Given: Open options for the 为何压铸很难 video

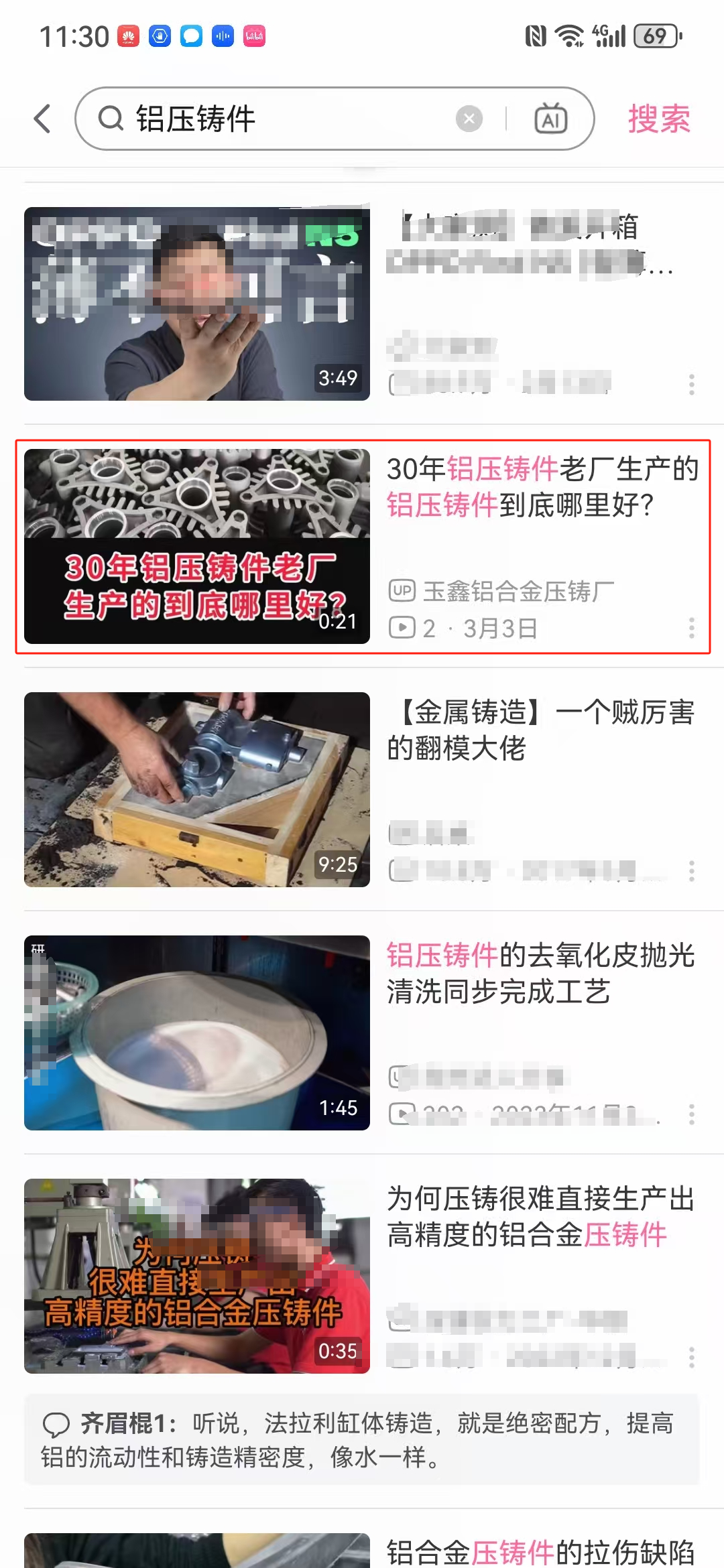Looking at the screenshot, I should tap(691, 1358).
